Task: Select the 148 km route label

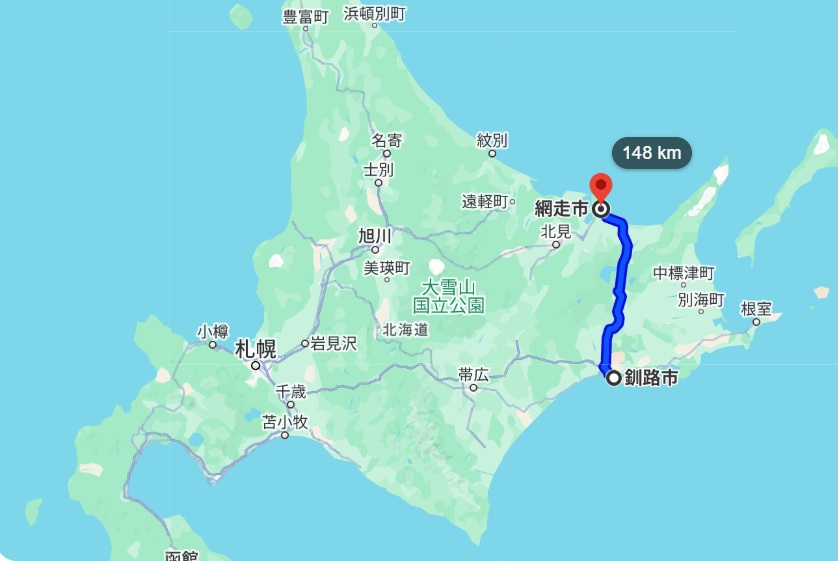Action: click(651, 153)
